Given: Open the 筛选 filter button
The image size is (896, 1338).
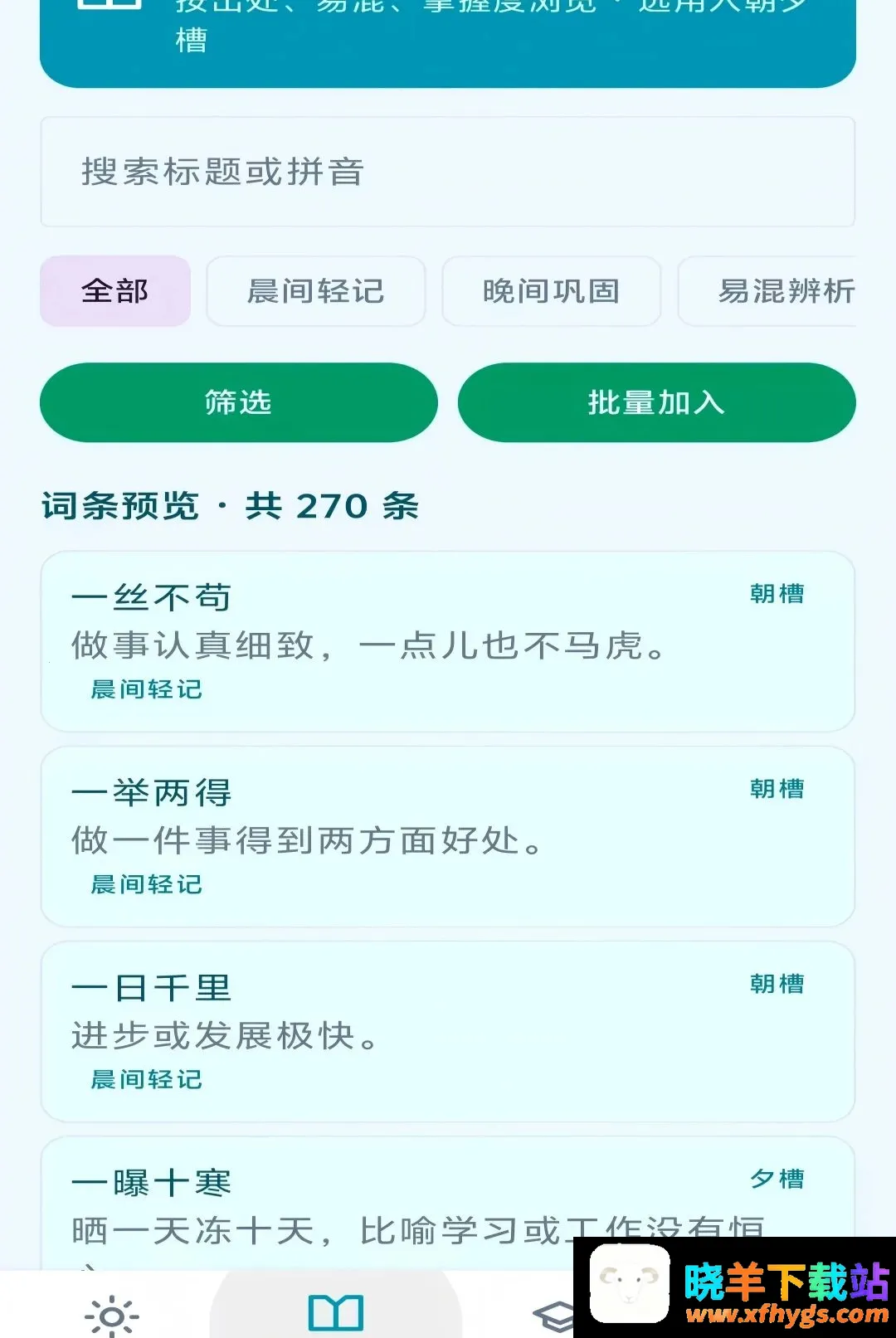Looking at the screenshot, I should tap(239, 402).
